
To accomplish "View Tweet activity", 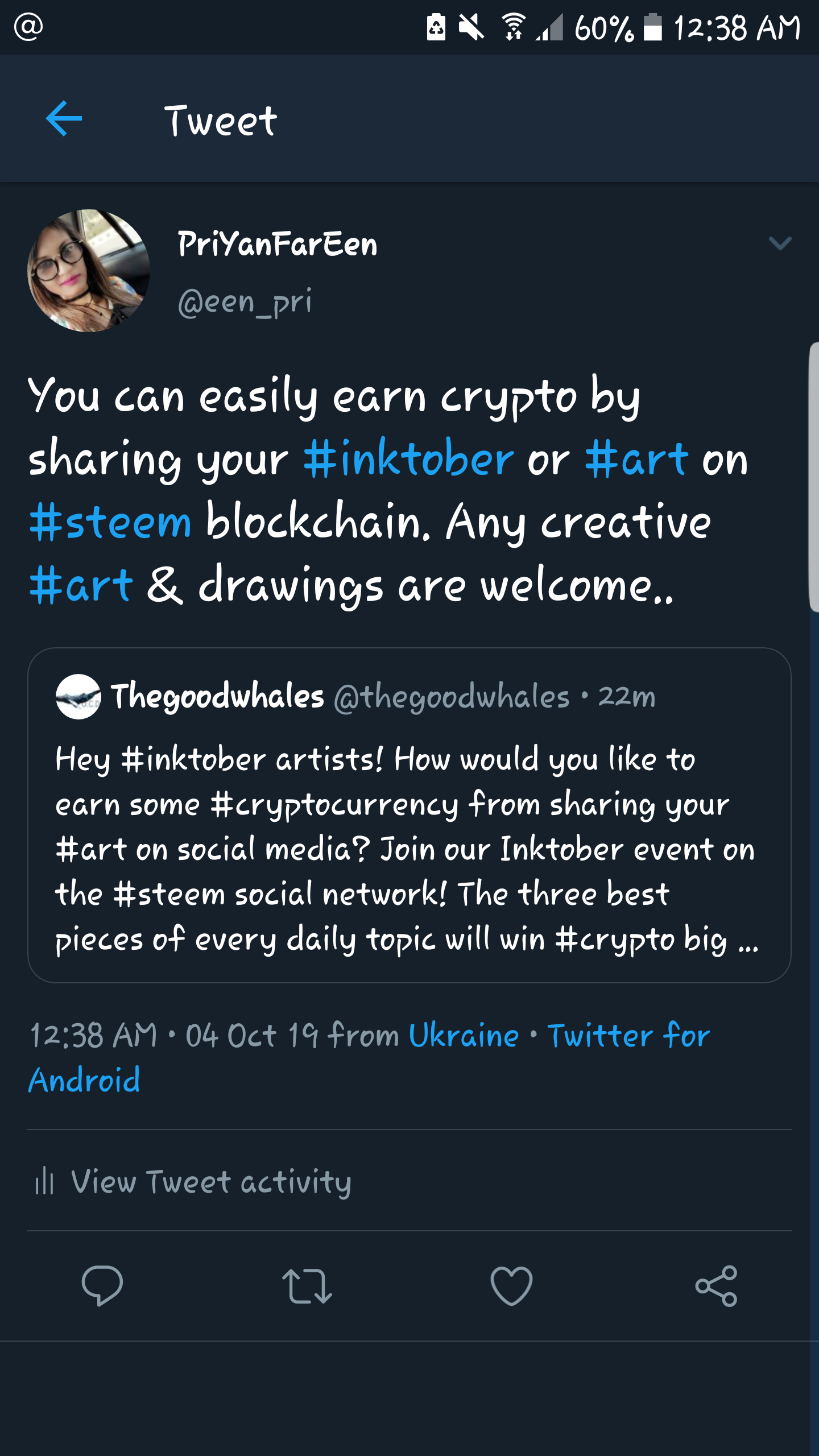I will (193, 1181).
